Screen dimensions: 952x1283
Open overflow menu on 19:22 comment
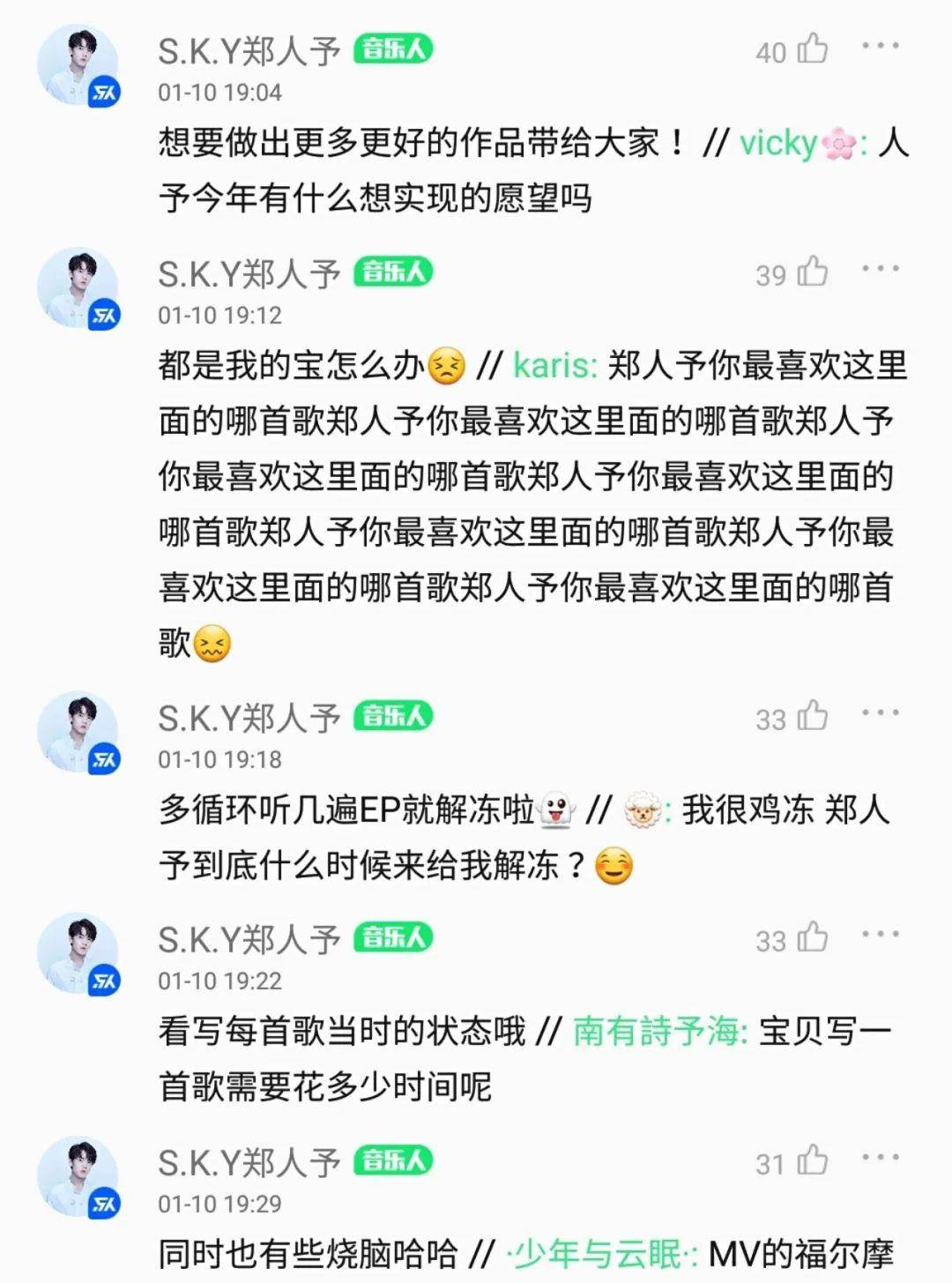coord(880,935)
